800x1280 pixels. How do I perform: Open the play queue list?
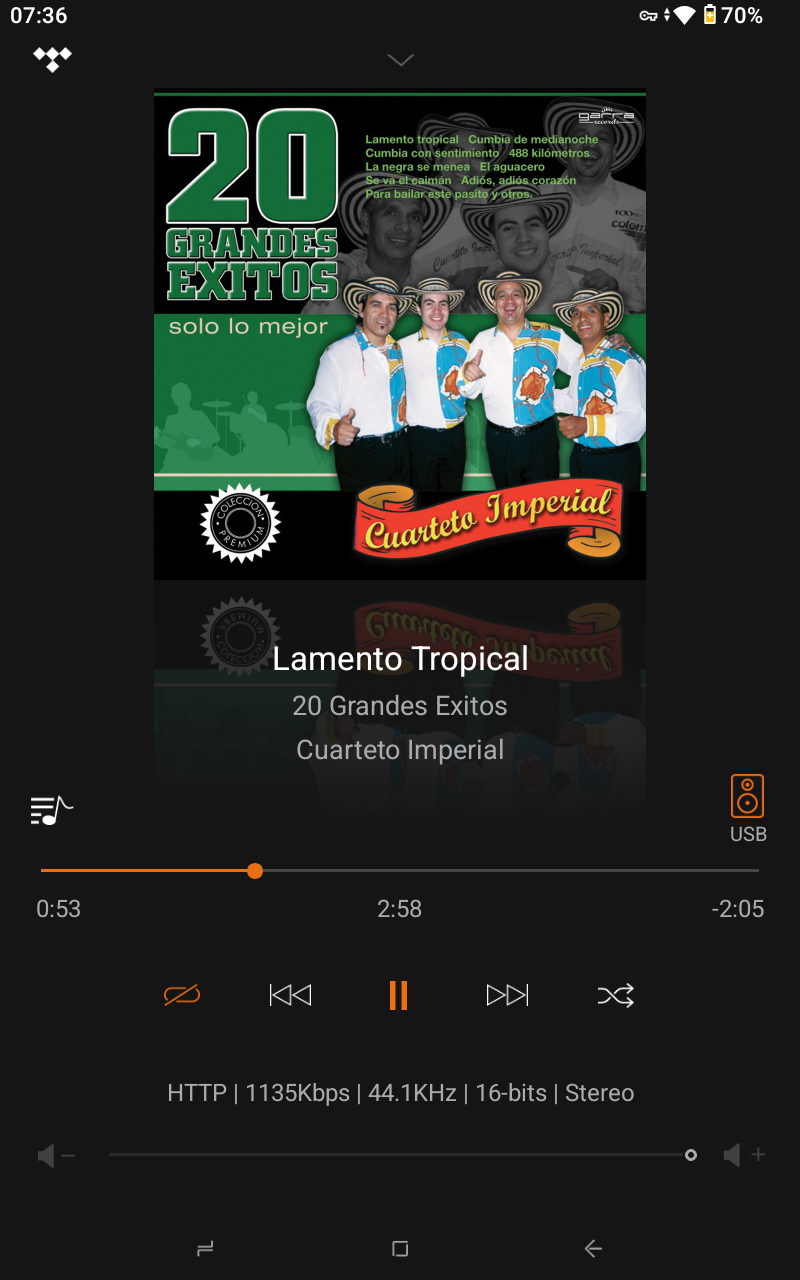52,809
